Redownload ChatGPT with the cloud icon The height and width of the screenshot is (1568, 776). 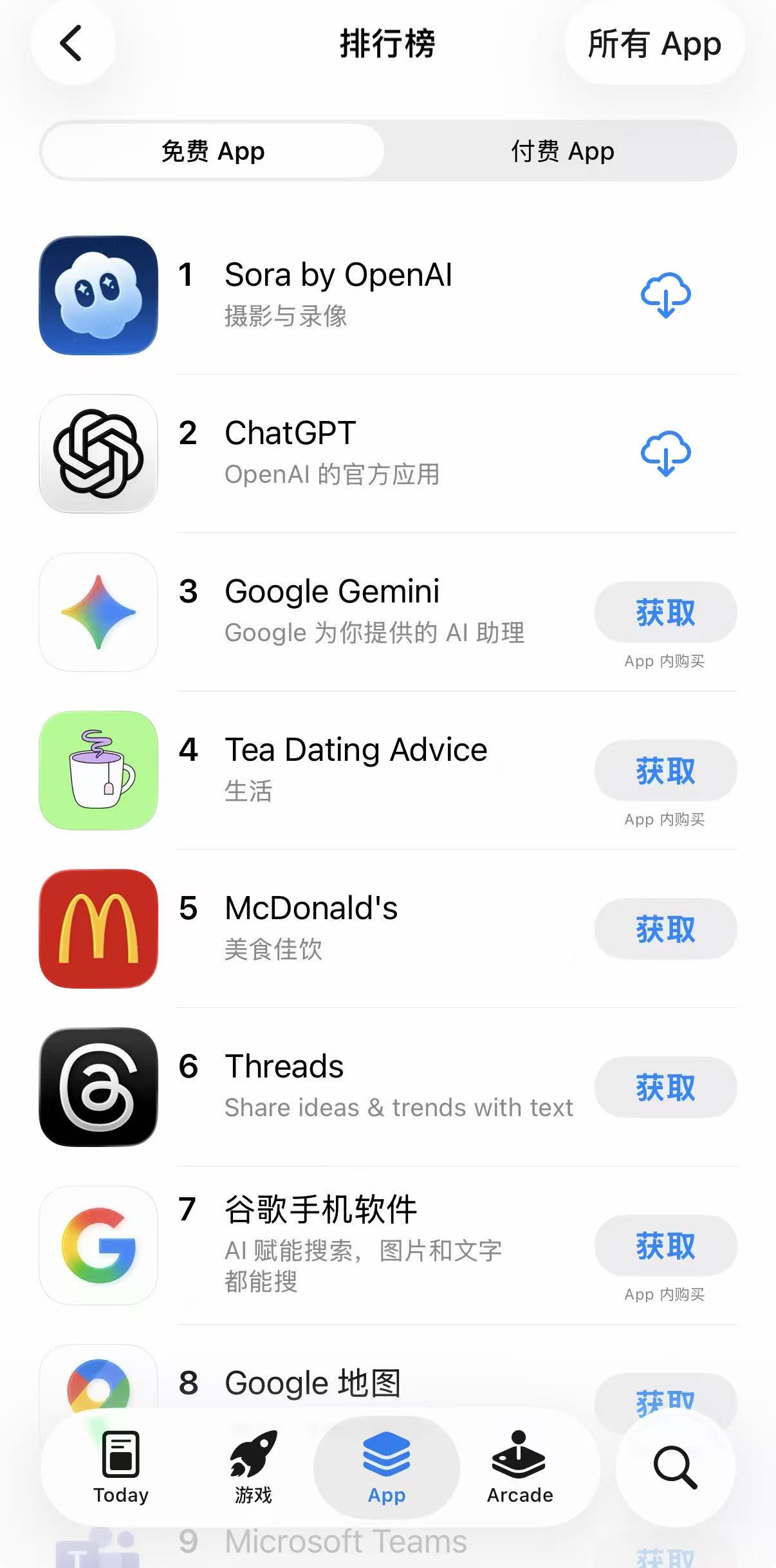(665, 453)
